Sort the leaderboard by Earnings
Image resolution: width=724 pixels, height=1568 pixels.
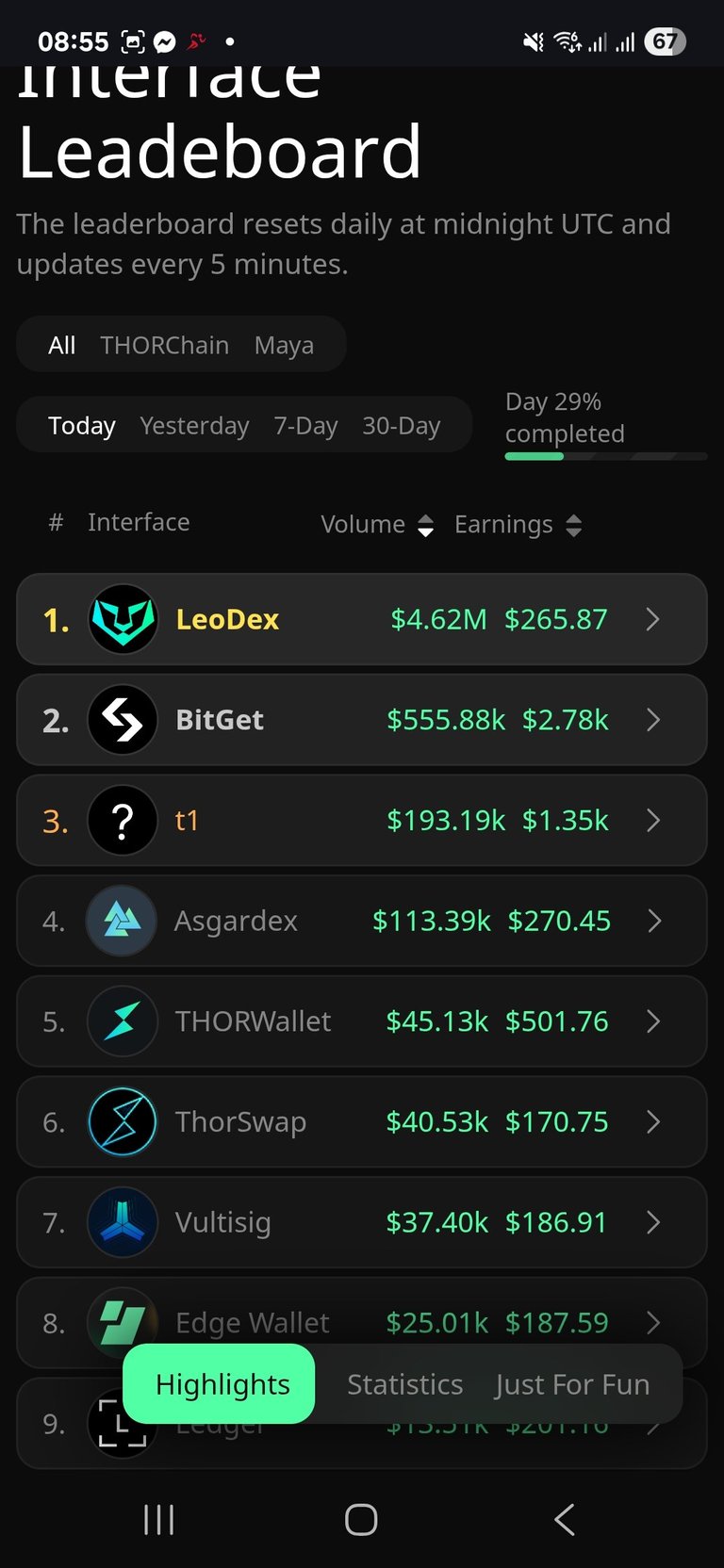pyautogui.click(x=518, y=525)
